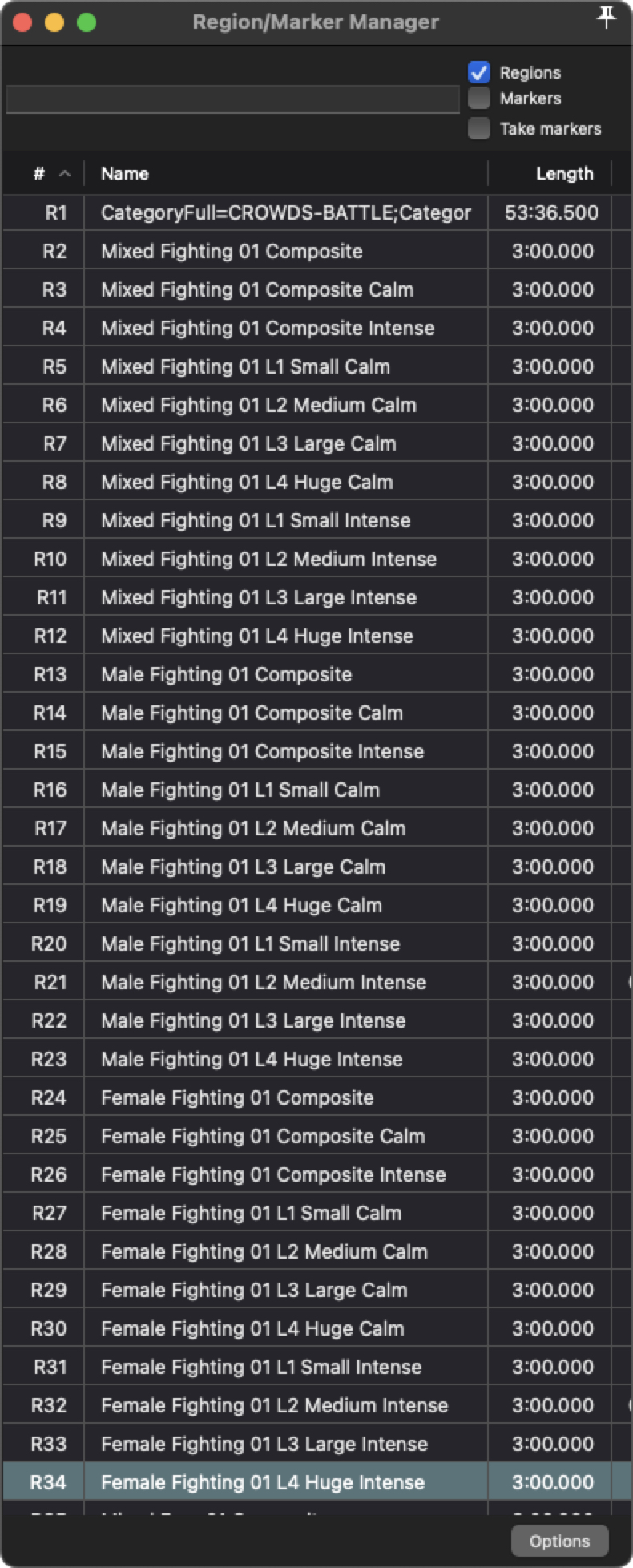The height and width of the screenshot is (1568, 633).
Task: Select Mixed Fighting 01 Composite row
Action: click(x=232, y=251)
